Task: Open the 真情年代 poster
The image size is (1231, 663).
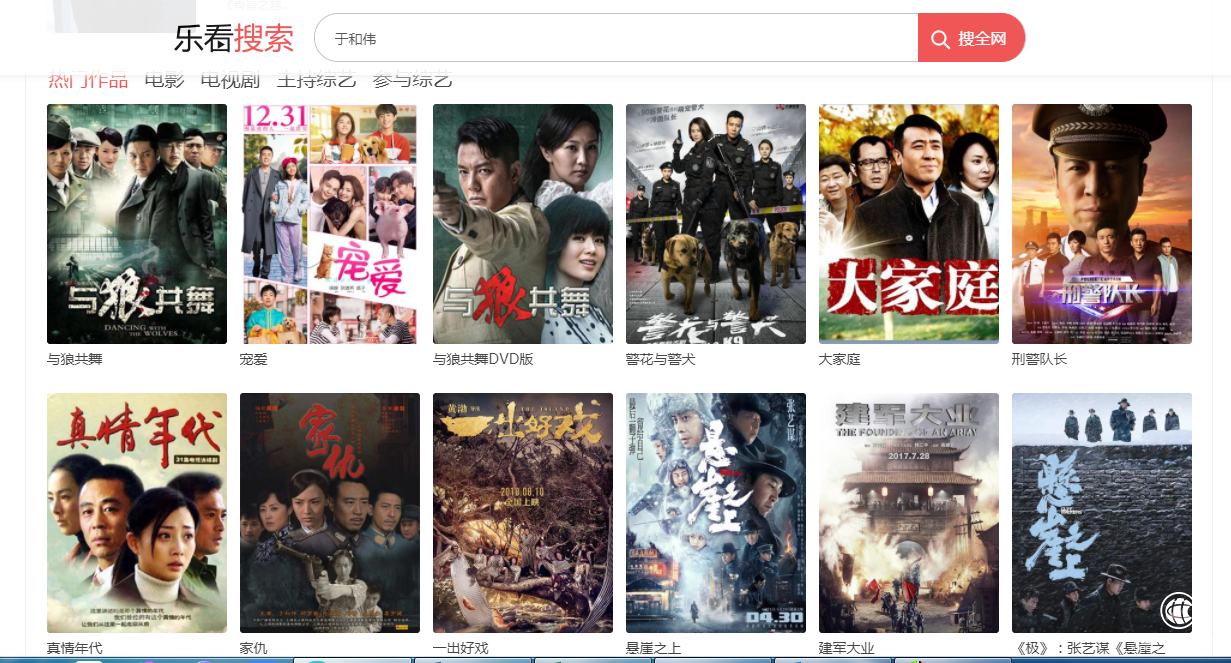Action: tap(137, 513)
